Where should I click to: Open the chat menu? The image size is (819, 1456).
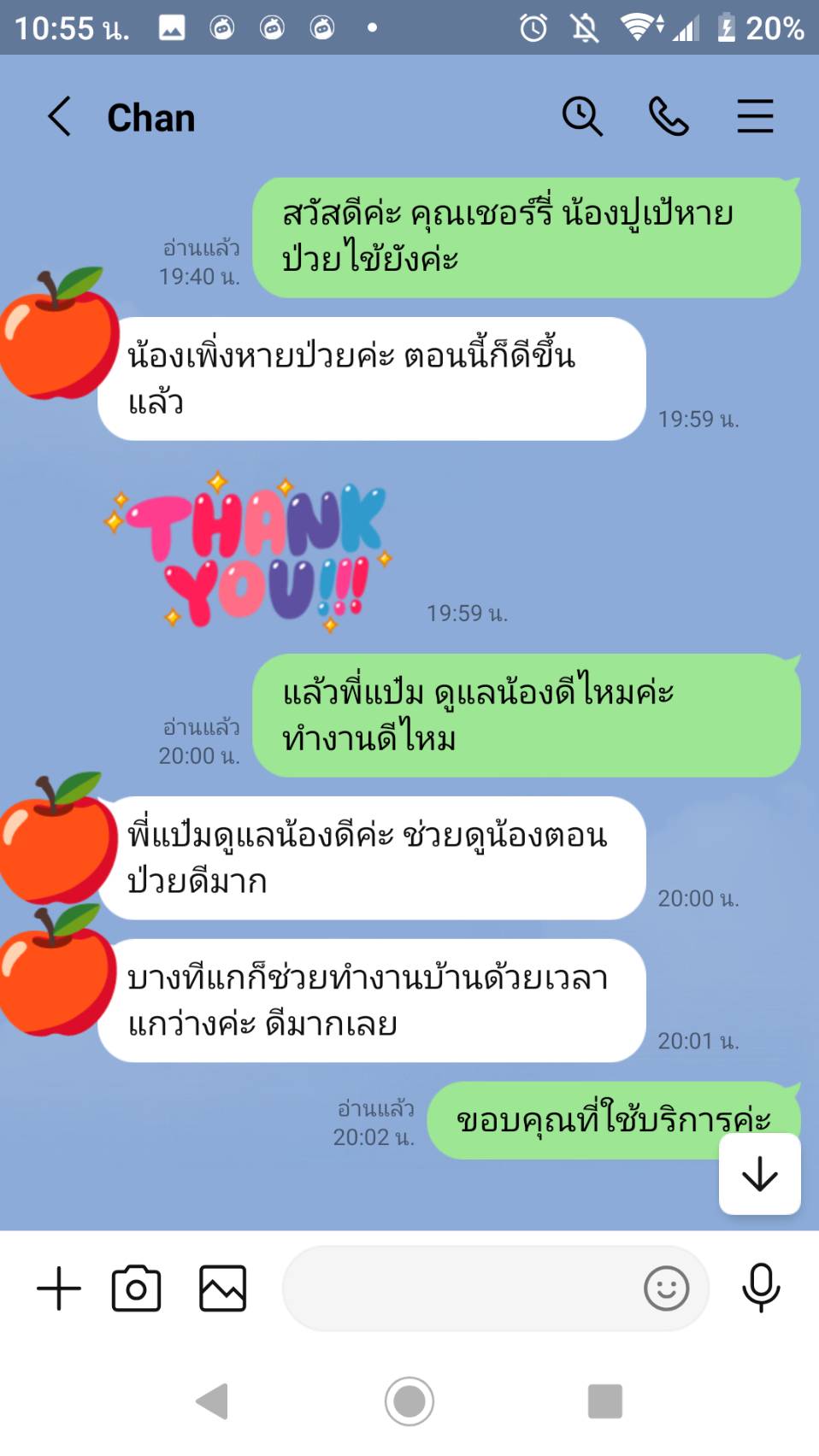pos(755,116)
